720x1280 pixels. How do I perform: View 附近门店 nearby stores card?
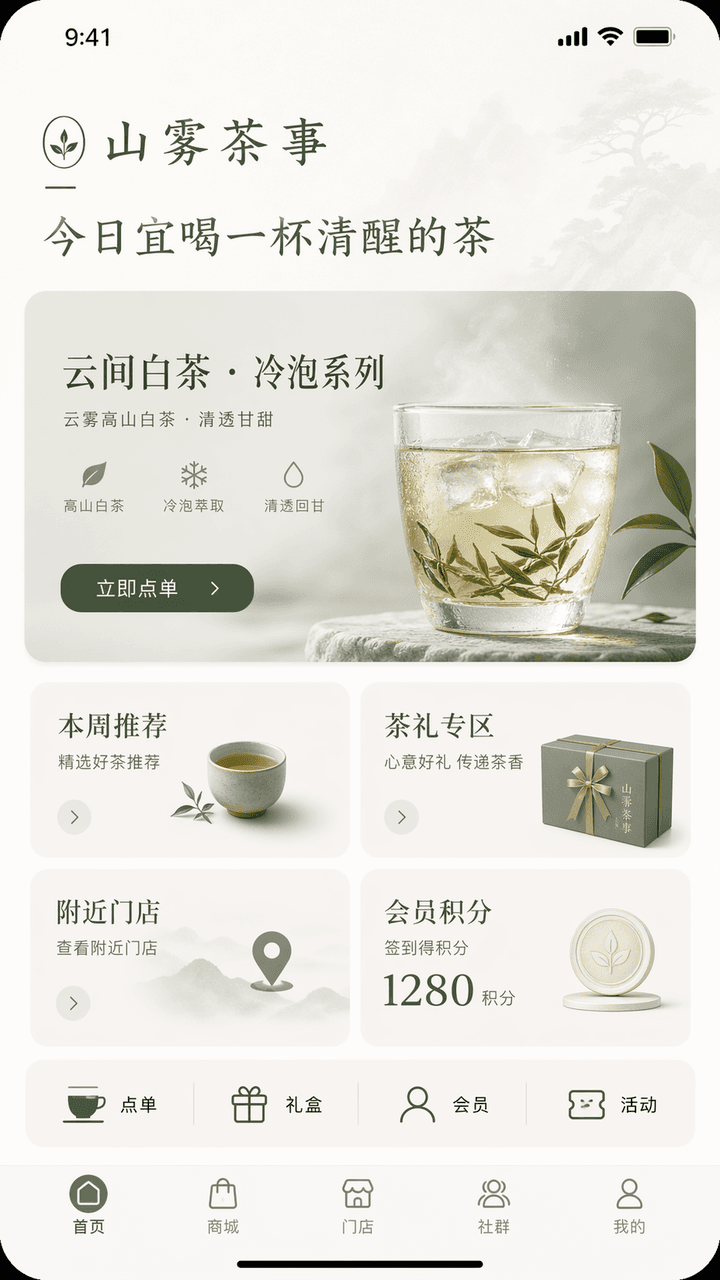[190, 957]
